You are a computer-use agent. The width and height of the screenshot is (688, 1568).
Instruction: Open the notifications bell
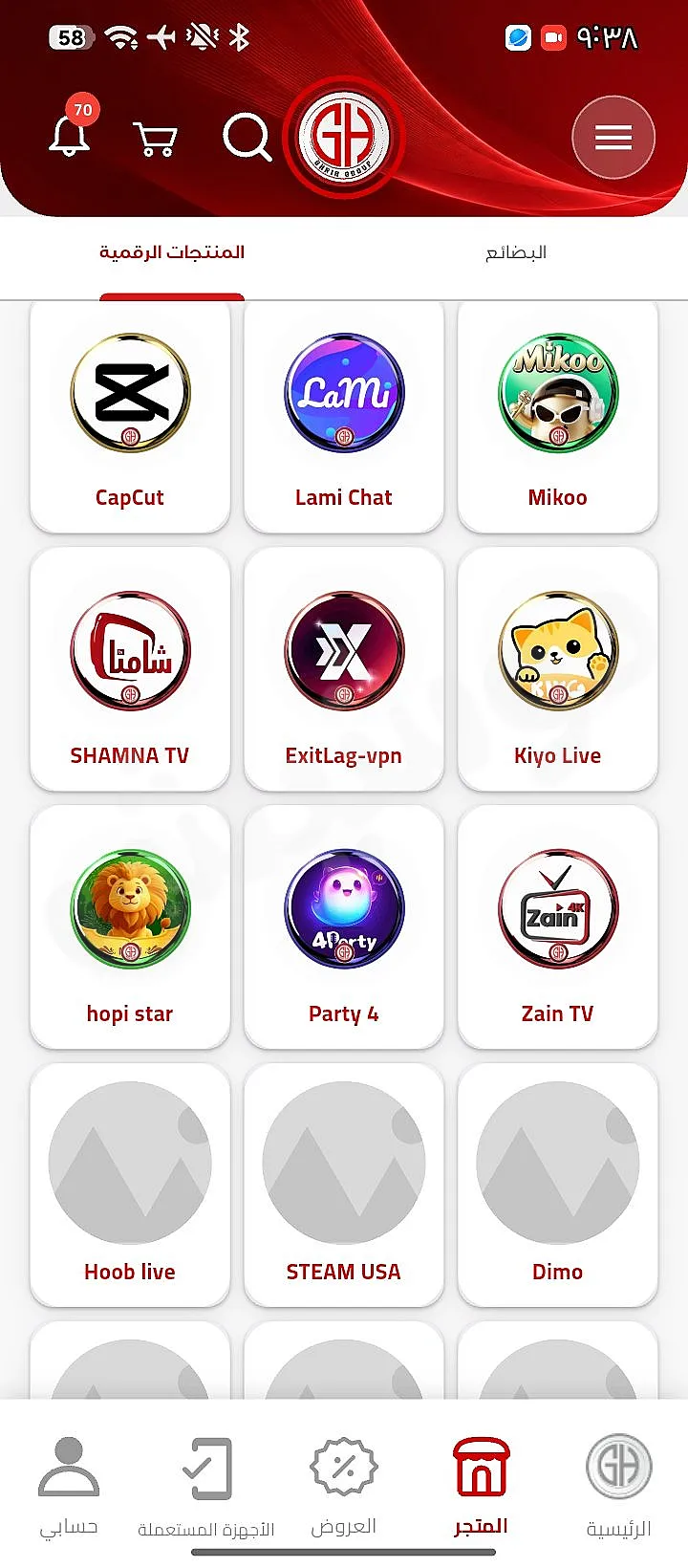(x=70, y=135)
